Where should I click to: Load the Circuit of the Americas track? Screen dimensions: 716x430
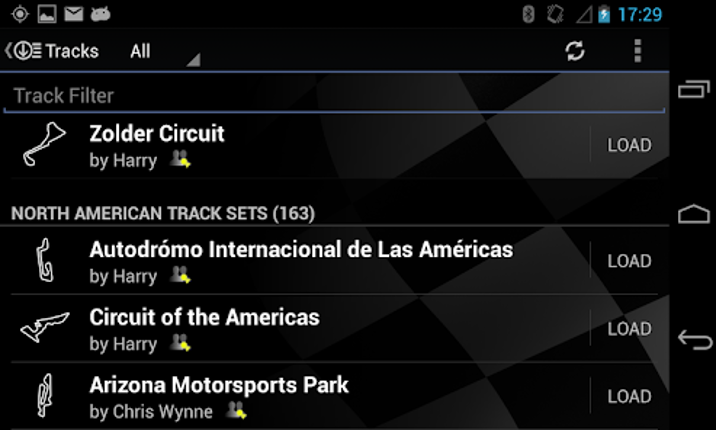(629, 328)
